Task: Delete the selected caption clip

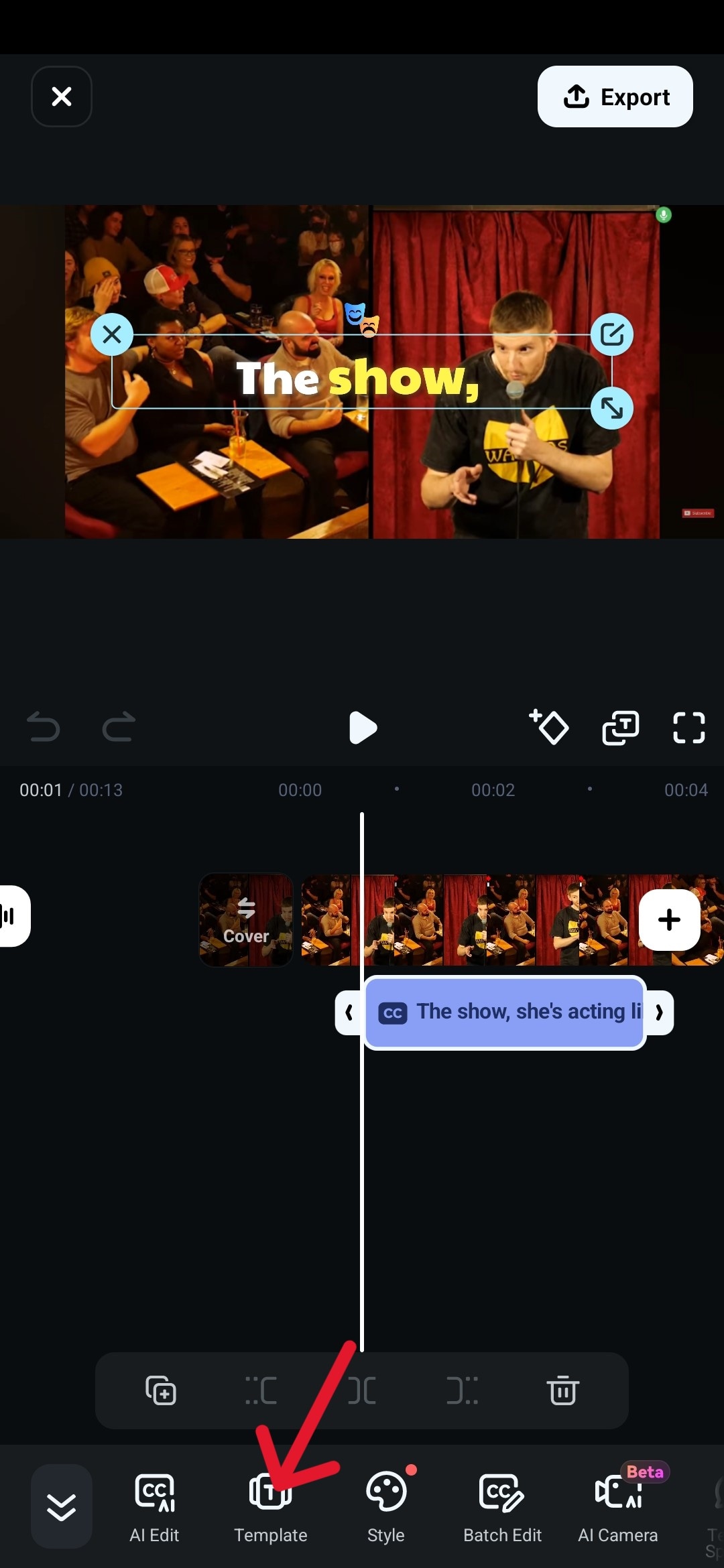Action: point(562,1390)
